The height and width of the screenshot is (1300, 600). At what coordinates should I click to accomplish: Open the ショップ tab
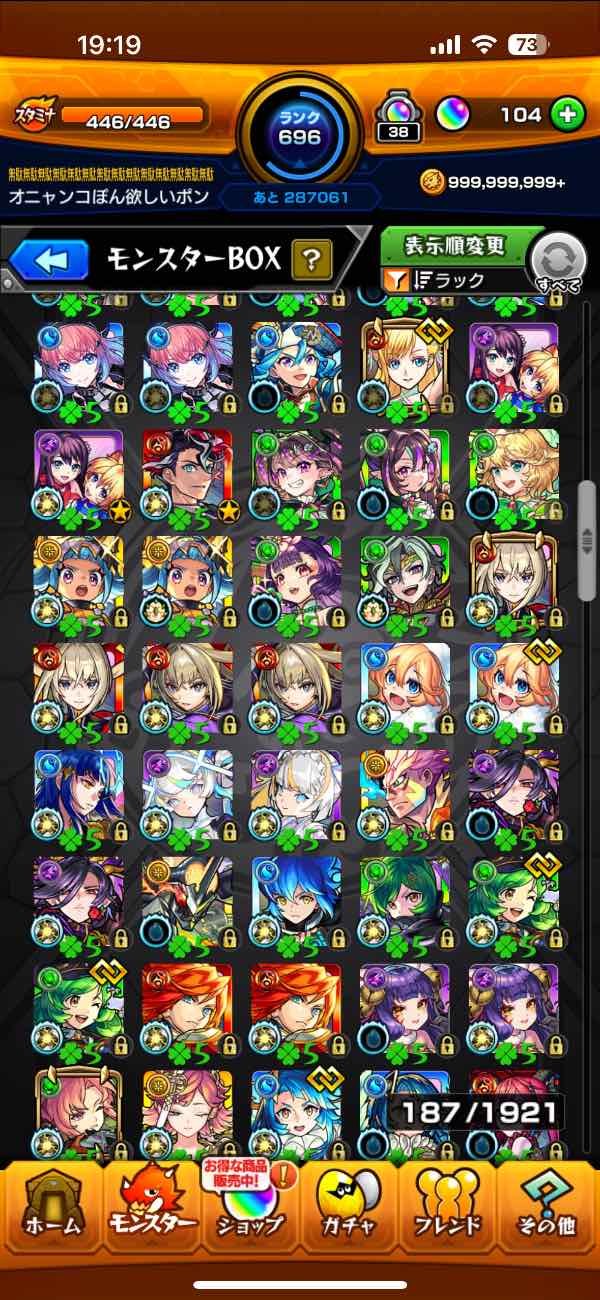click(250, 1212)
